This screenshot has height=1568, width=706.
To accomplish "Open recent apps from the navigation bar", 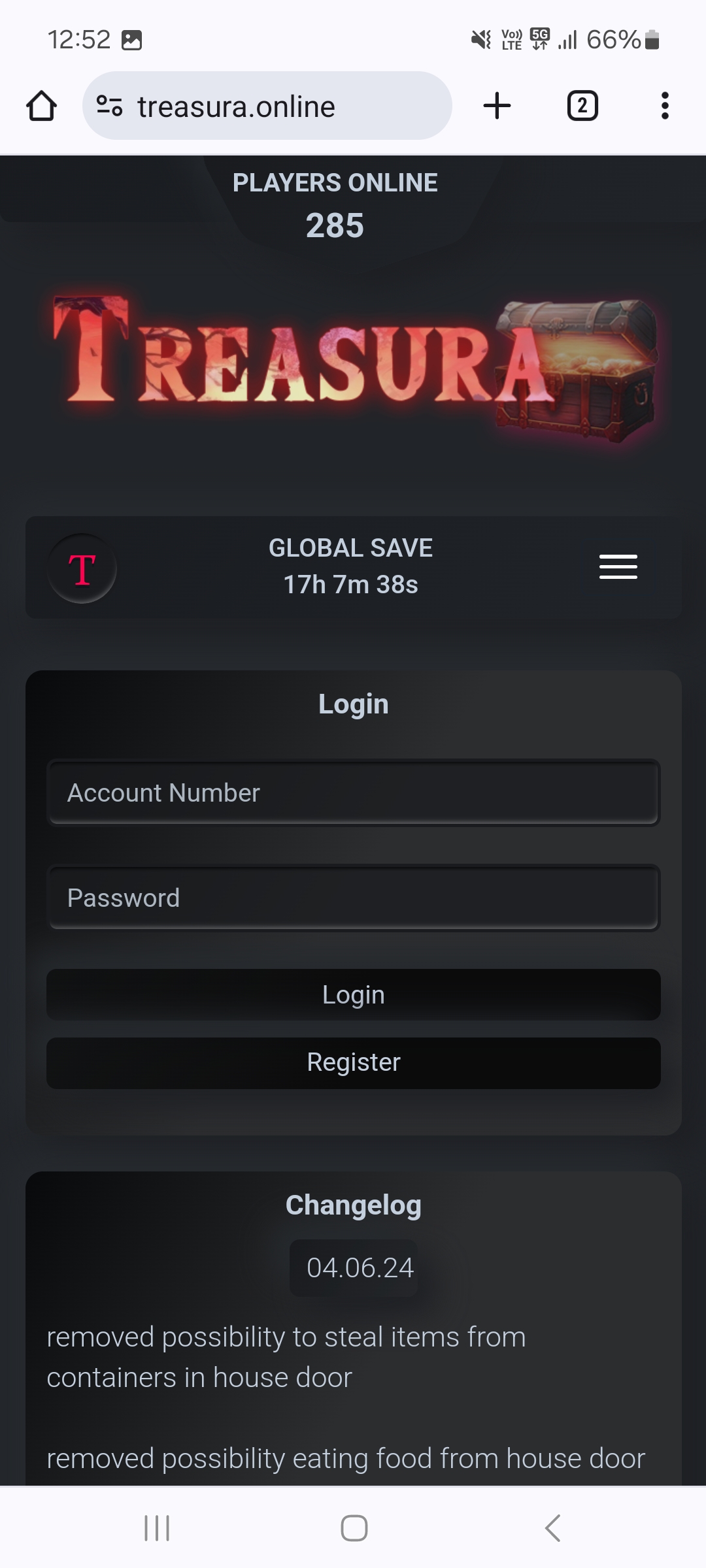I will [x=157, y=1527].
